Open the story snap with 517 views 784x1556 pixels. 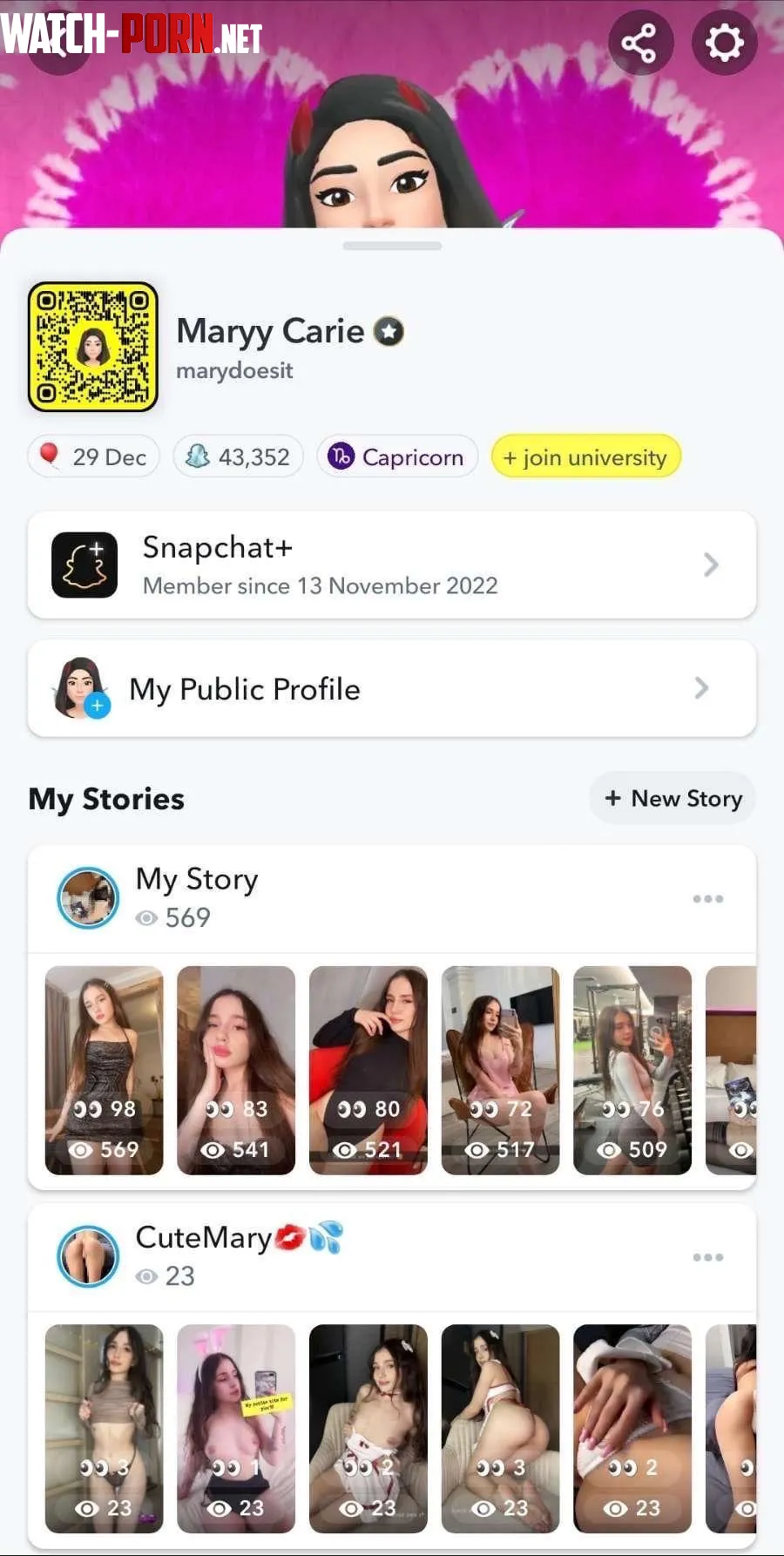tap(500, 1070)
